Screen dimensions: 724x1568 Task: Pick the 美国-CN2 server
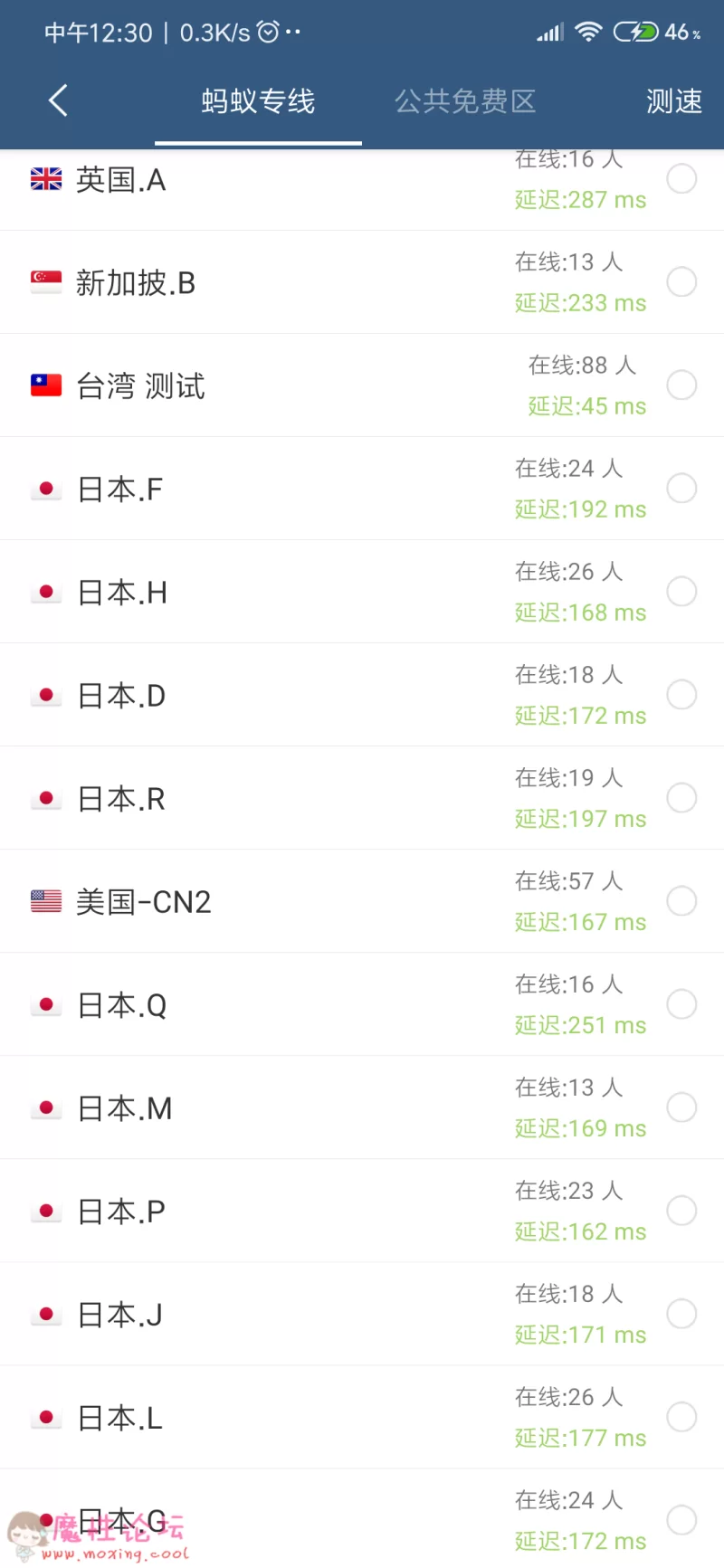pyautogui.click(x=362, y=901)
